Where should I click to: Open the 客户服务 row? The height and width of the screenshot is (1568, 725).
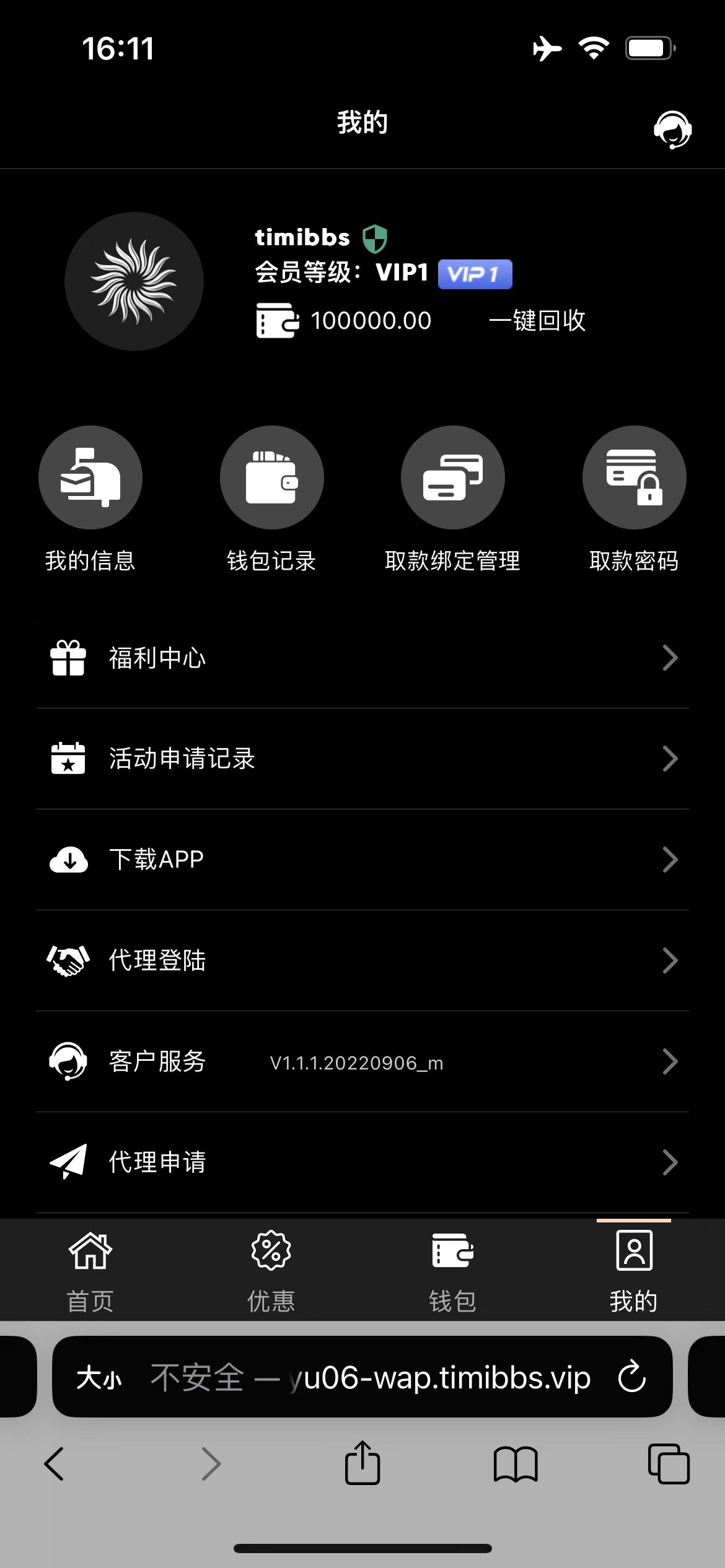(x=362, y=1061)
